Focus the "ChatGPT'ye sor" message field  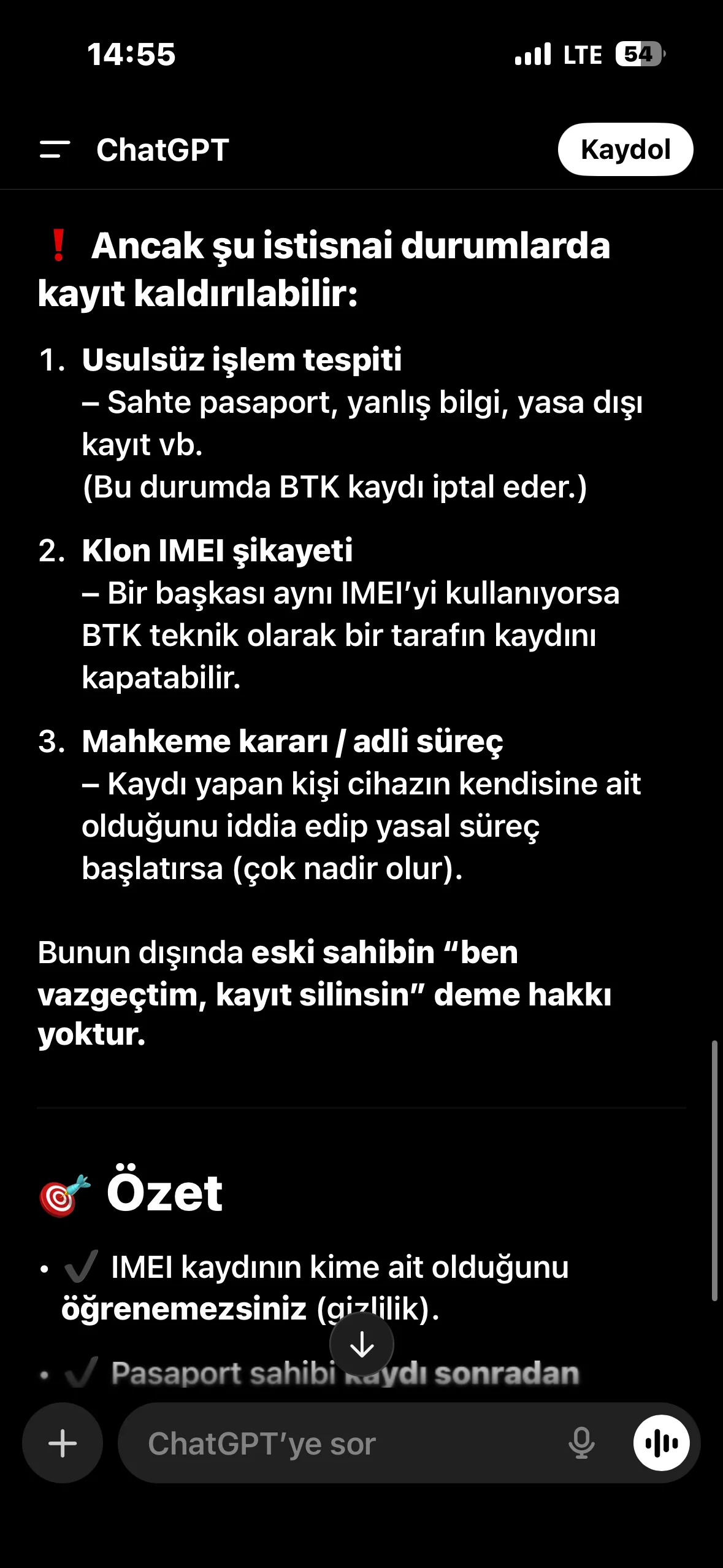[x=343, y=1443]
